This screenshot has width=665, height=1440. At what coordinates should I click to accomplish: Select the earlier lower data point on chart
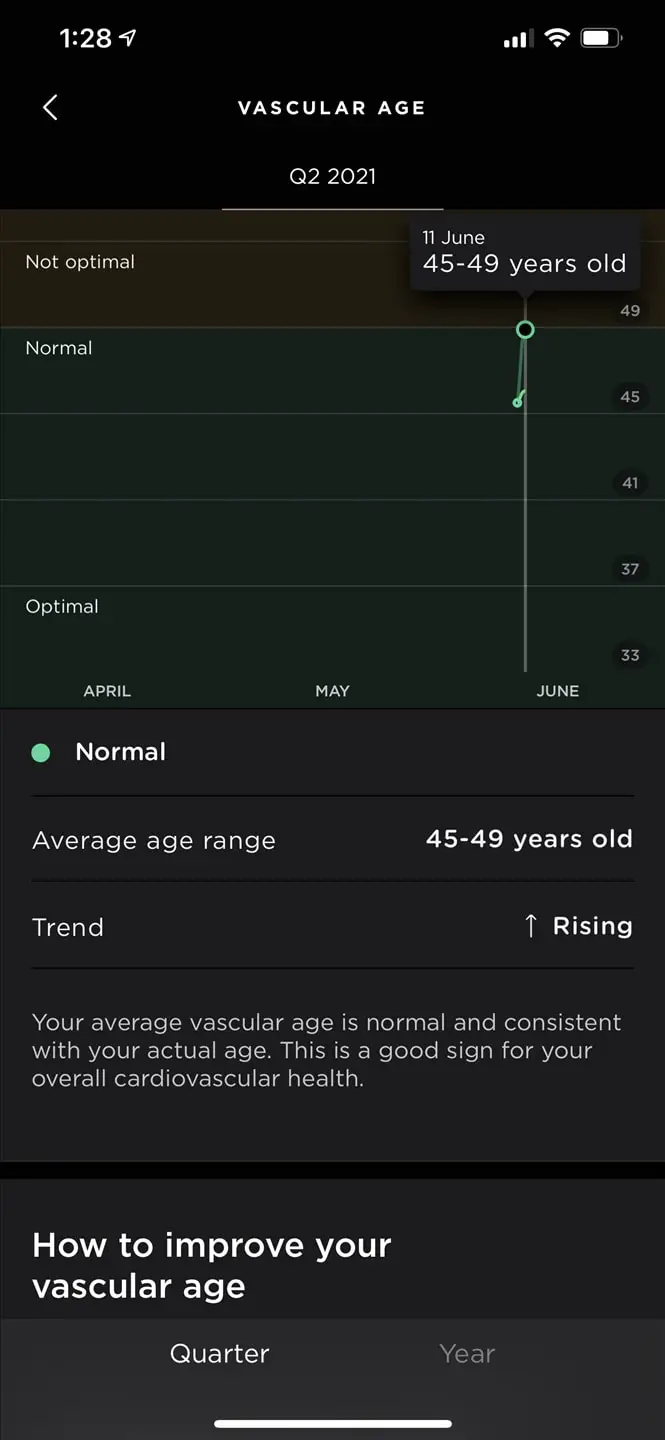pos(517,402)
